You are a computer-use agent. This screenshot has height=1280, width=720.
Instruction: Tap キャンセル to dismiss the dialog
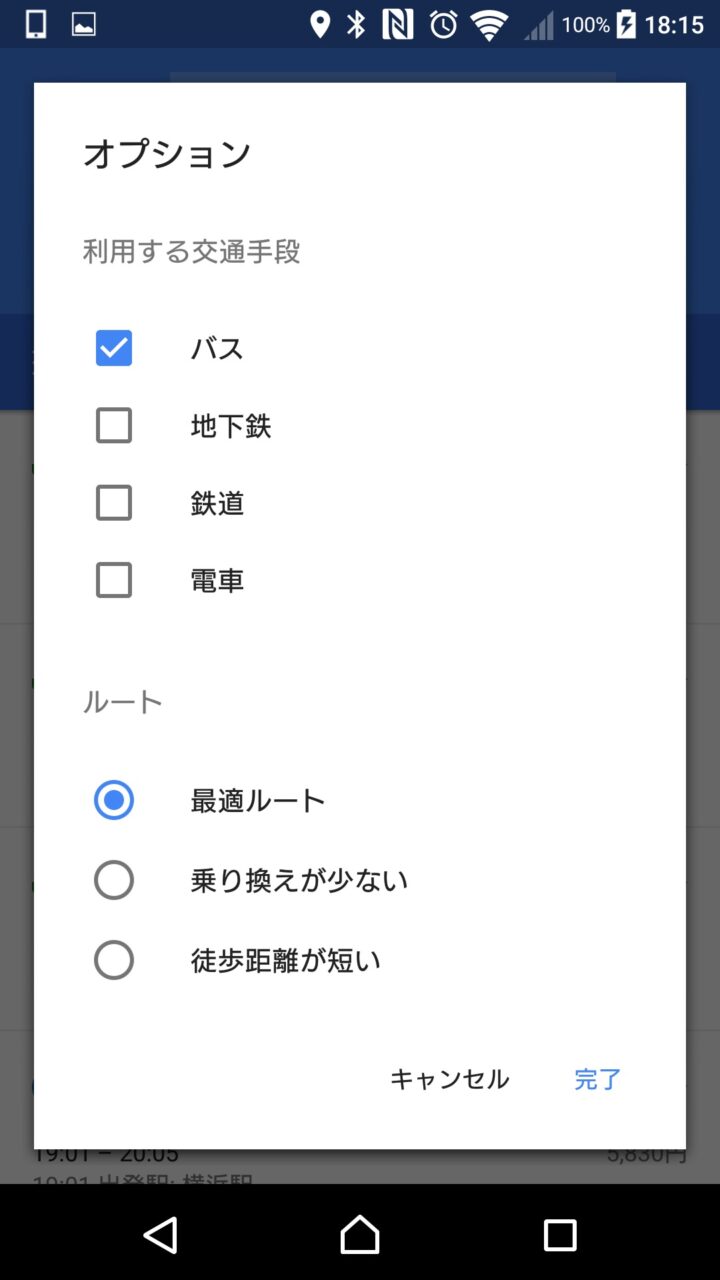coord(449,1079)
